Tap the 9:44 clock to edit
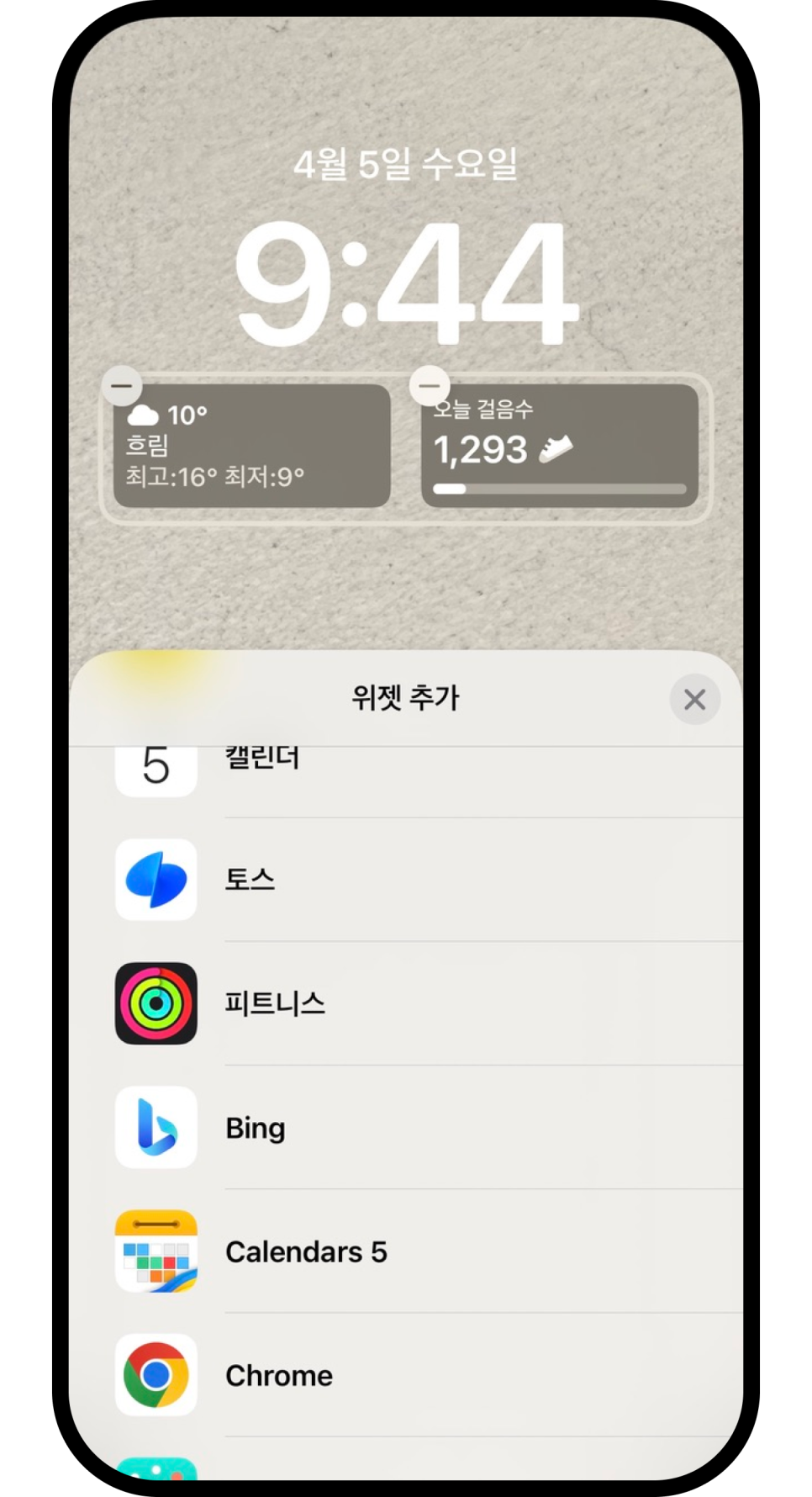The height and width of the screenshot is (1497, 812). (x=406, y=283)
